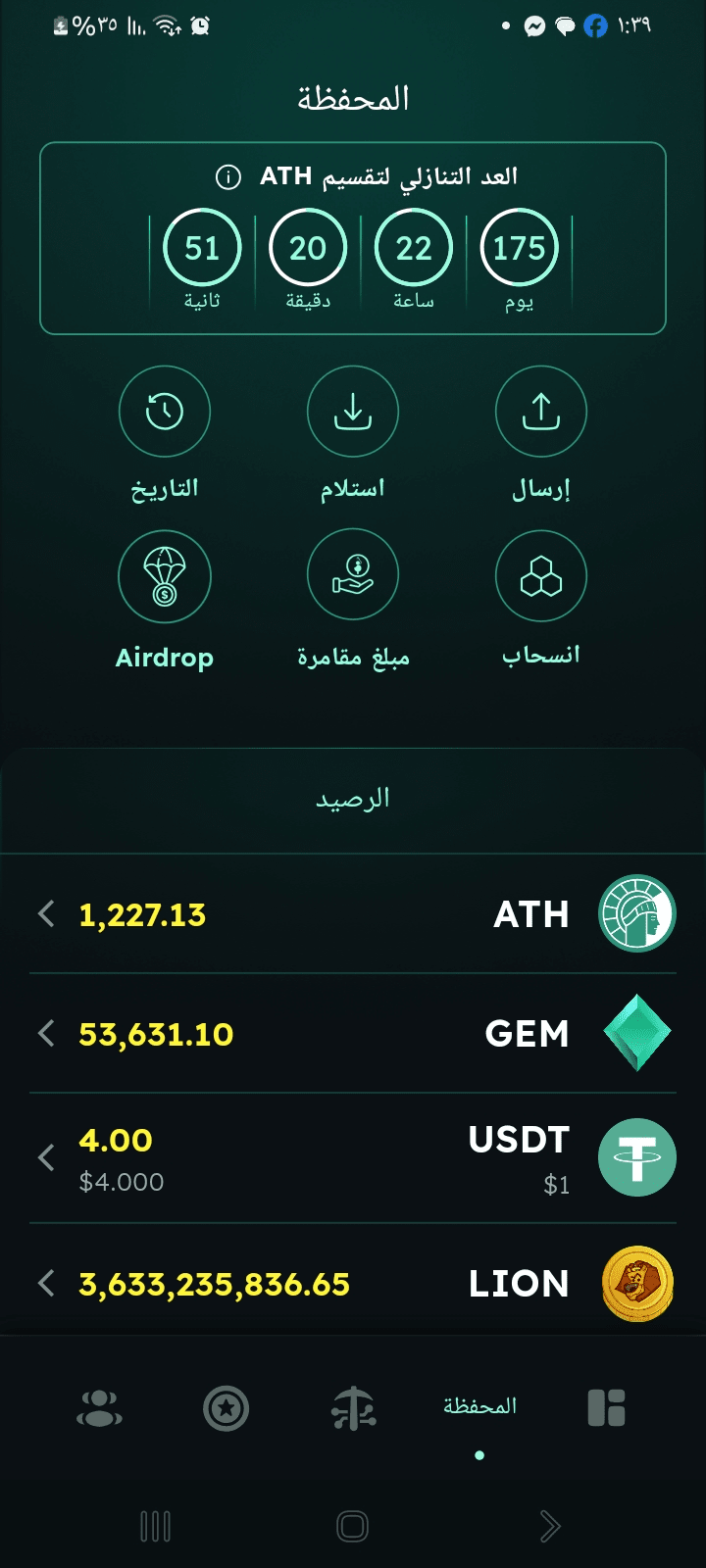This screenshot has height=1568, width=706.
Task: Open the LION balance row
Action: 353,1284
